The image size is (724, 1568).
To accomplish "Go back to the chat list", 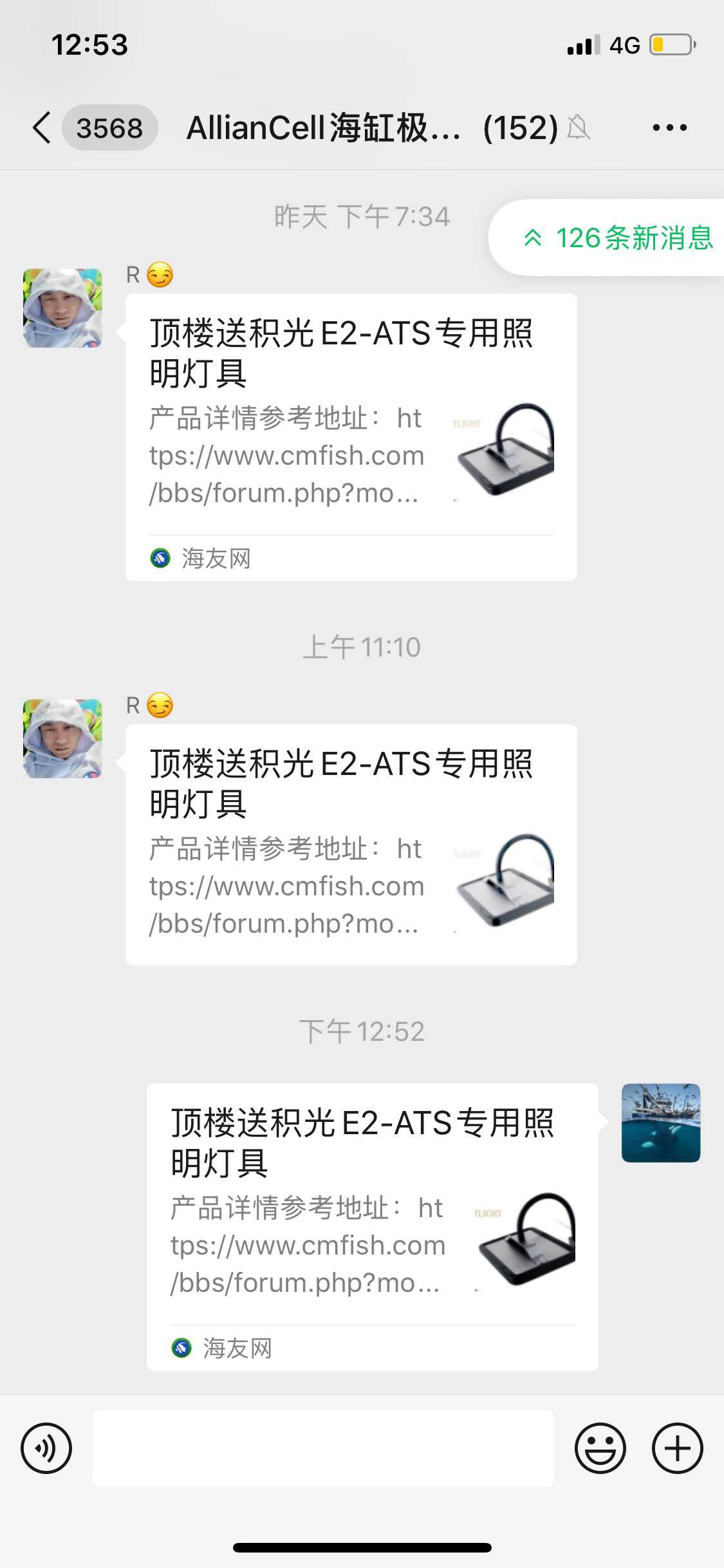I will [x=42, y=127].
